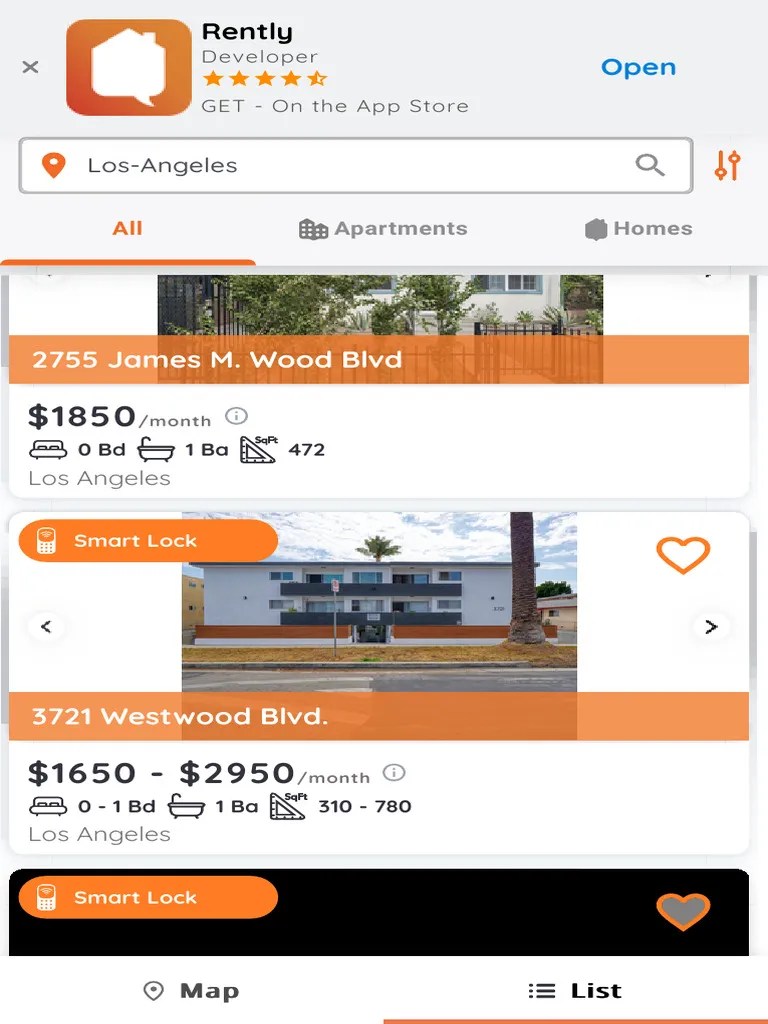Switch to the Homes tab
Image resolution: width=768 pixels, height=1024 pixels.
pos(638,229)
